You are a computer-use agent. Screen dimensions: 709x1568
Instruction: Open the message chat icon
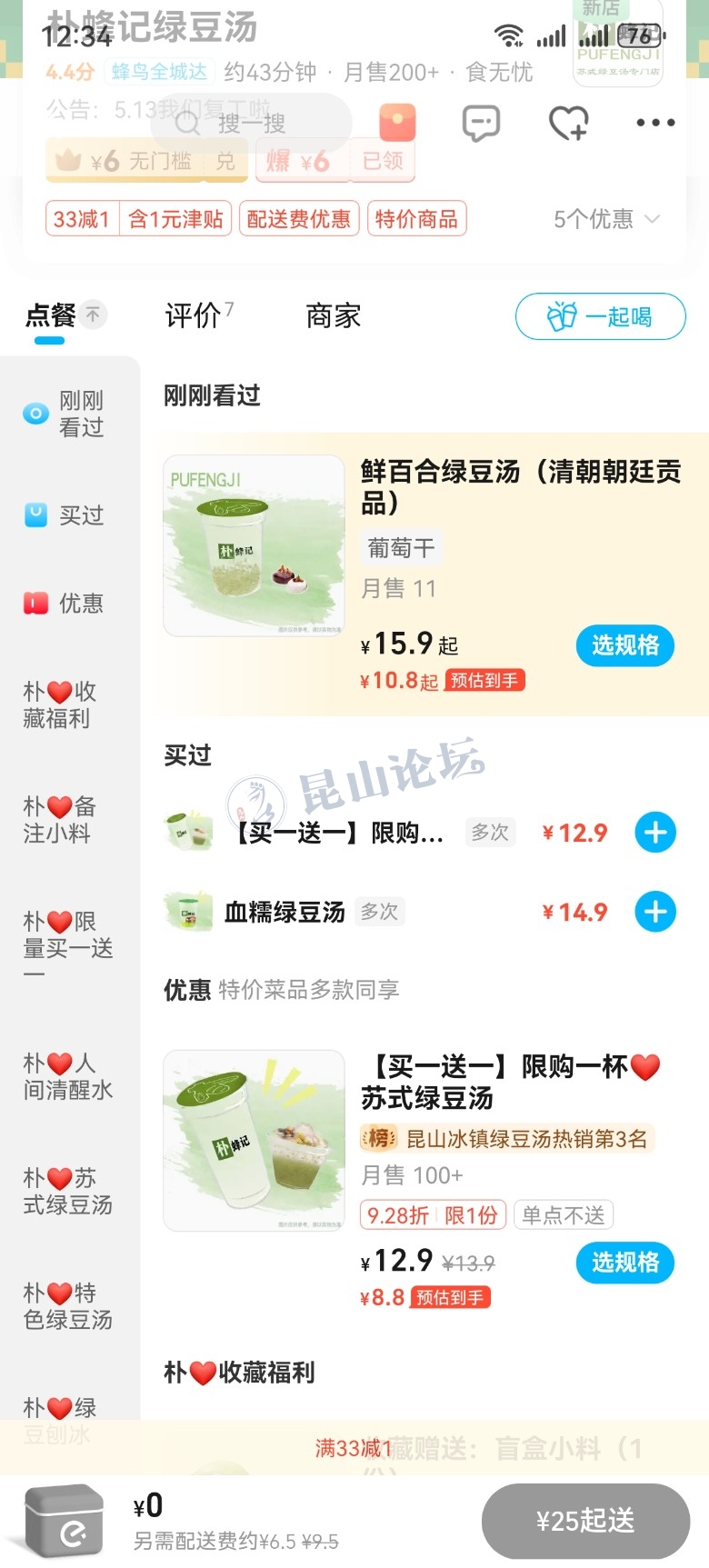481,123
